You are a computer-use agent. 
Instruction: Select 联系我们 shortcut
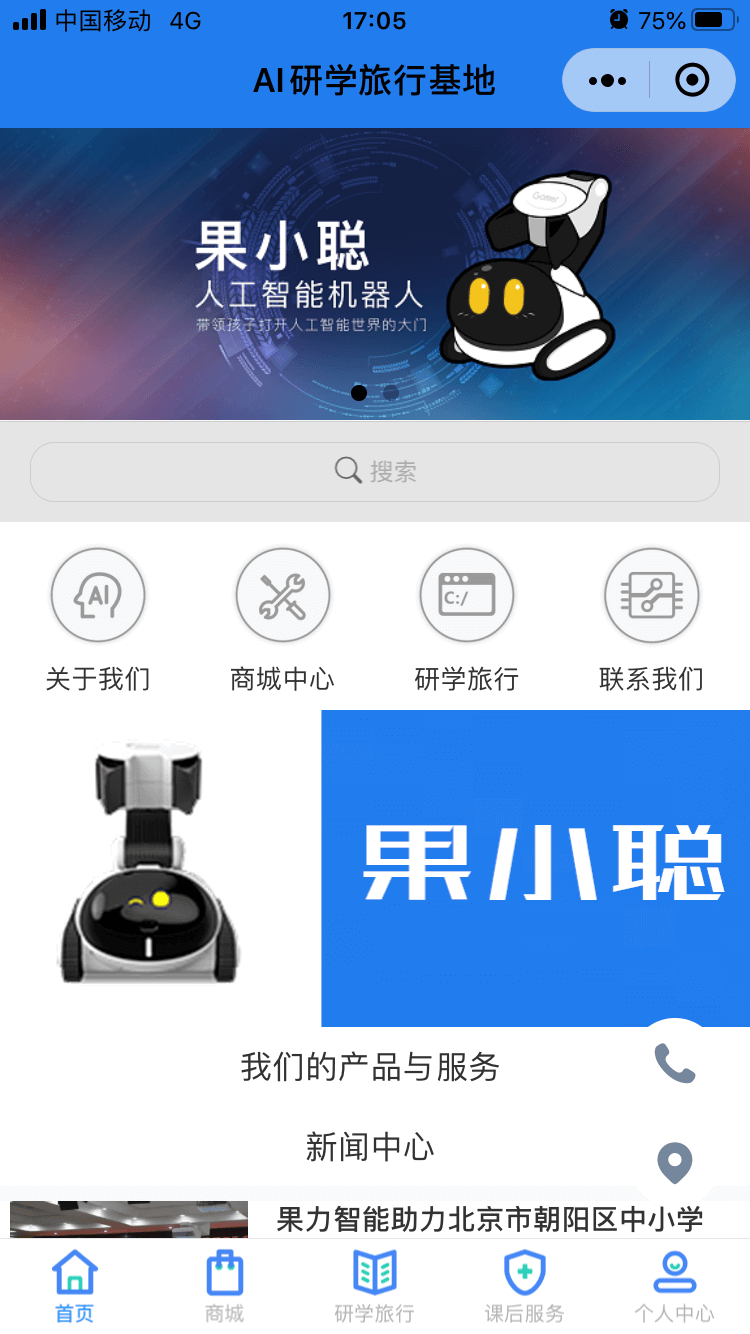(652, 596)
